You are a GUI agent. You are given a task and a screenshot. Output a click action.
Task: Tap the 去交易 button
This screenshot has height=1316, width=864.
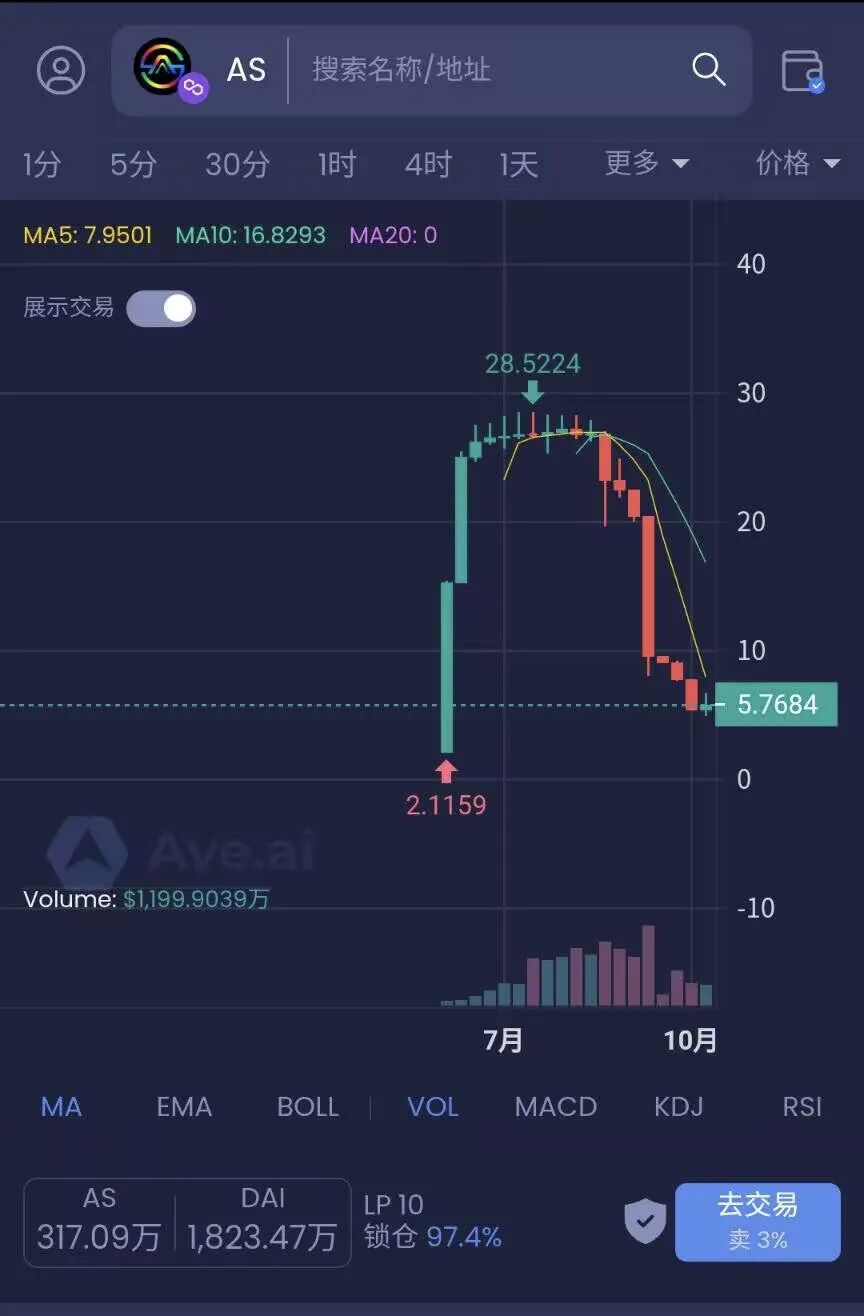coord(757,1221)
